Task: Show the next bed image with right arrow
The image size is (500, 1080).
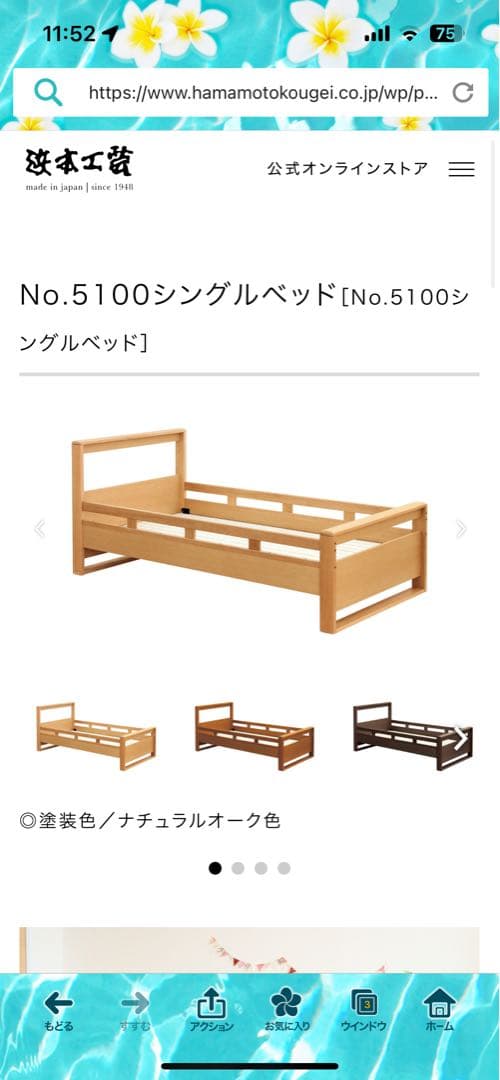Action: (x=461, y=529)
